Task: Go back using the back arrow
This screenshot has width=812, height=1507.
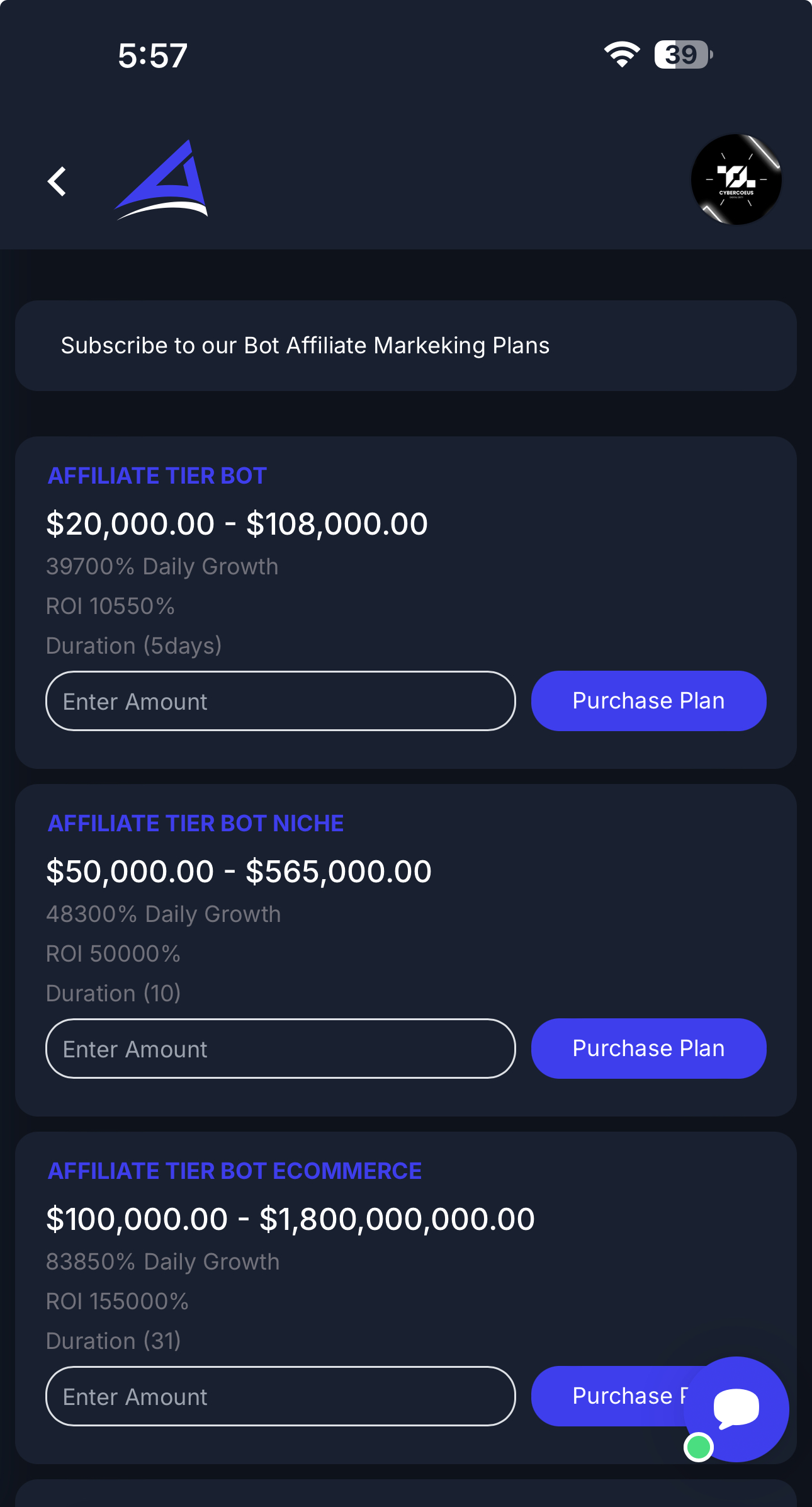Action: (x=57, y=181)
